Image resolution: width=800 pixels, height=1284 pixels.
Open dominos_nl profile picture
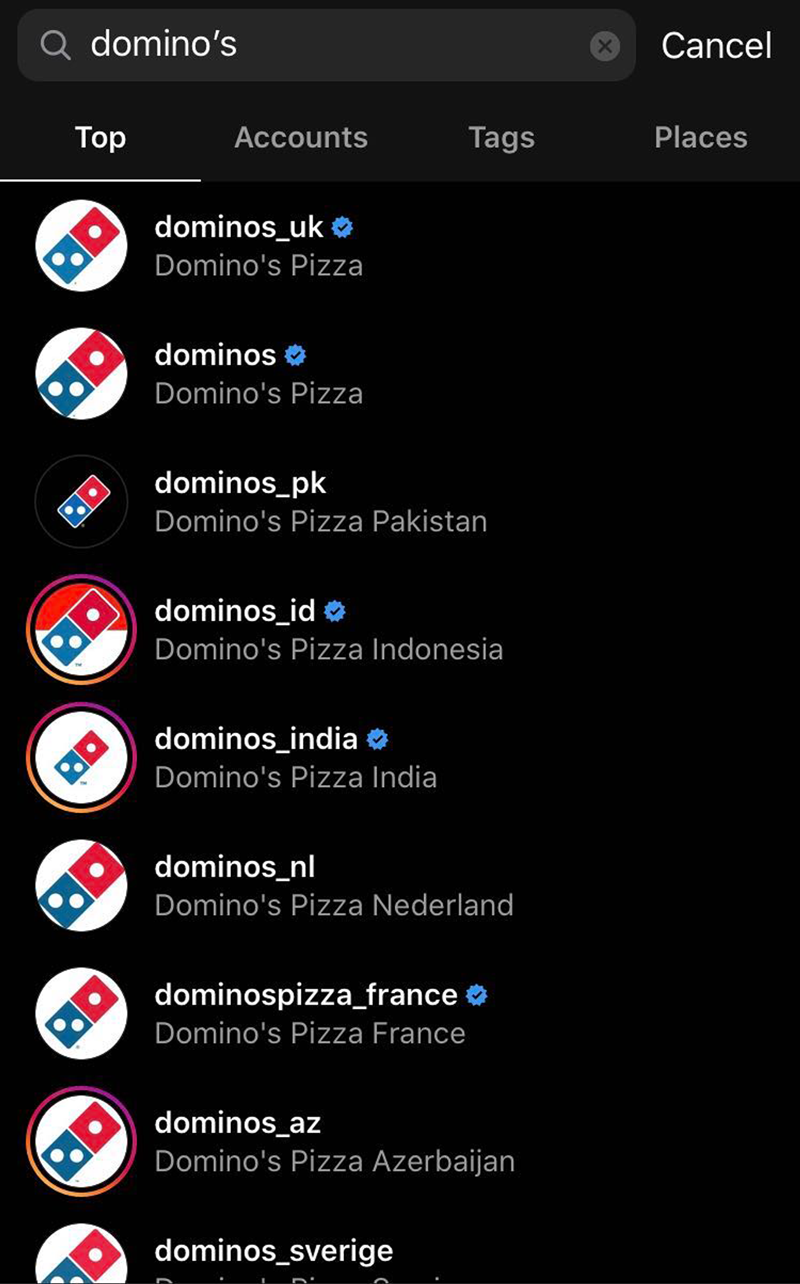pos(81,885)
